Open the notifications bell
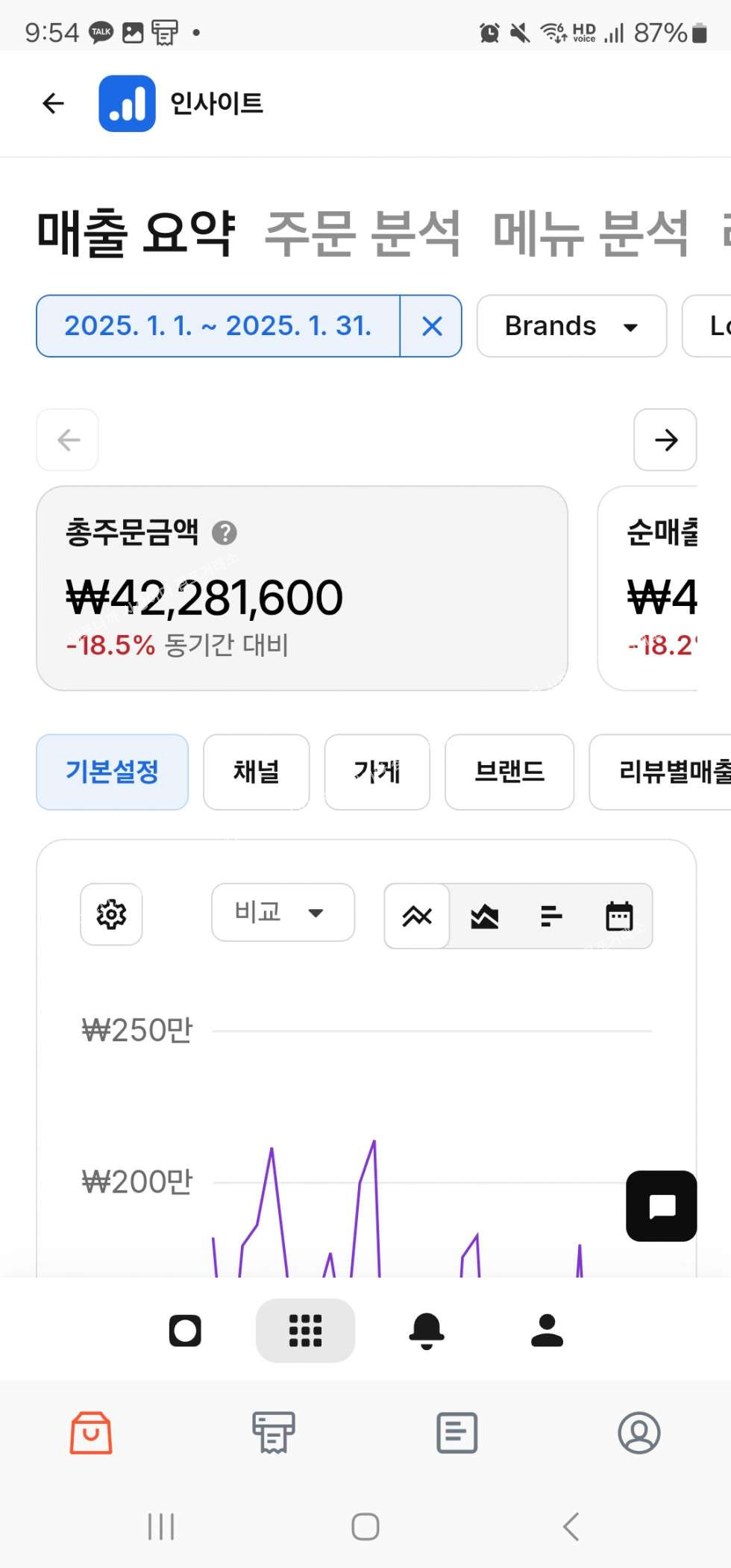 click(x=427, y=1331)
